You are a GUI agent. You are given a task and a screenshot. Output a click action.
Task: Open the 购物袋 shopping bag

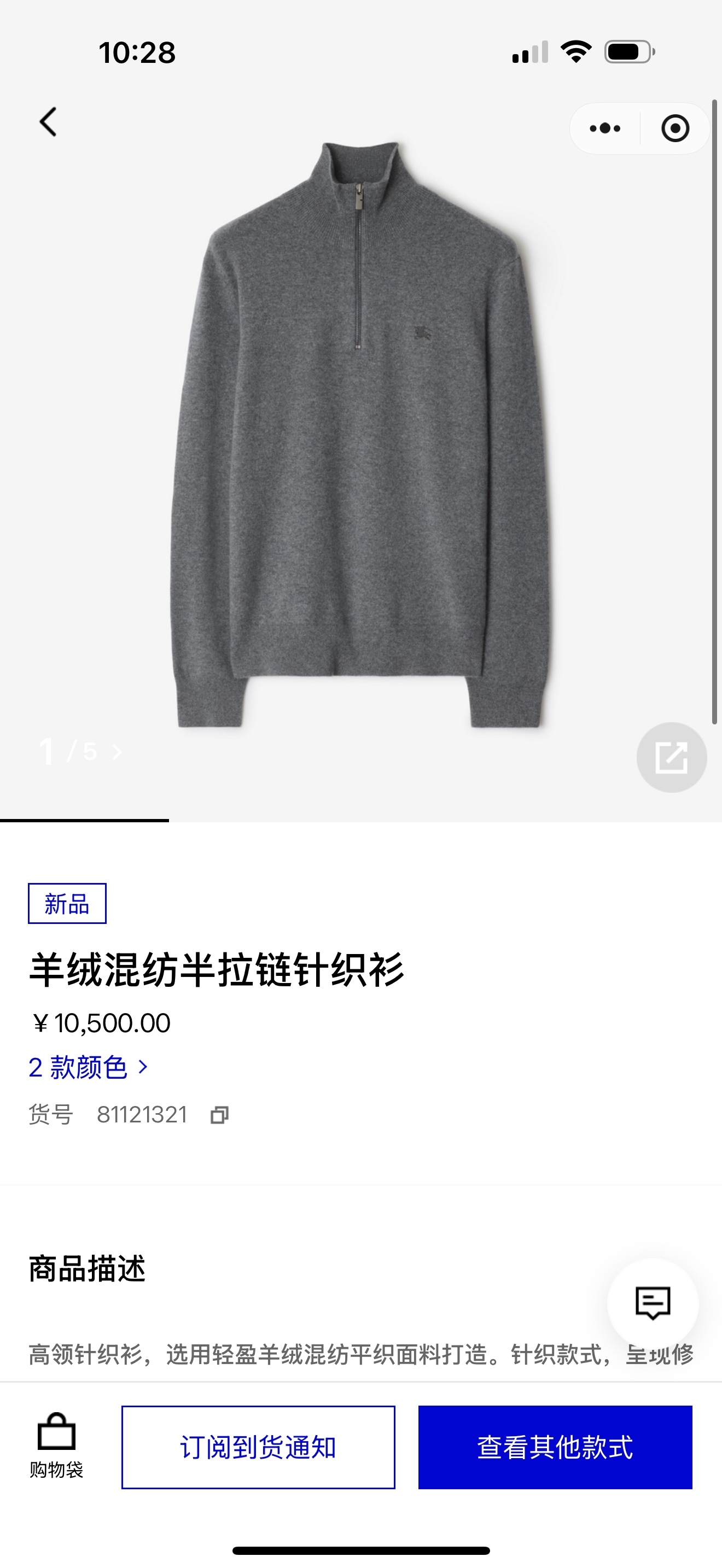click(57, 1446)
